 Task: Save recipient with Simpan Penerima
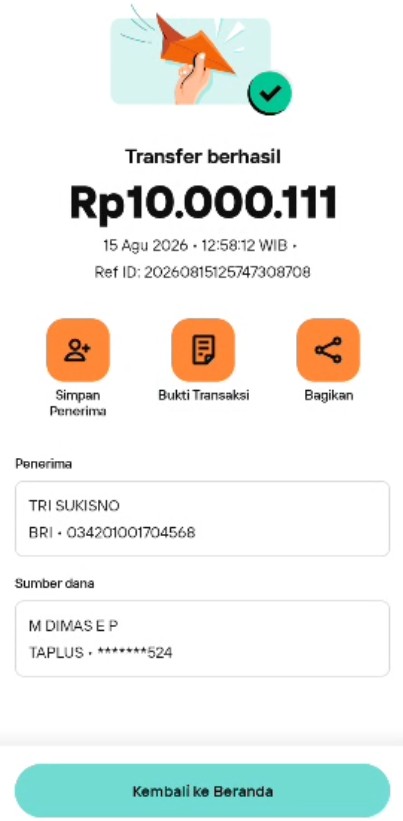point(78,350)
